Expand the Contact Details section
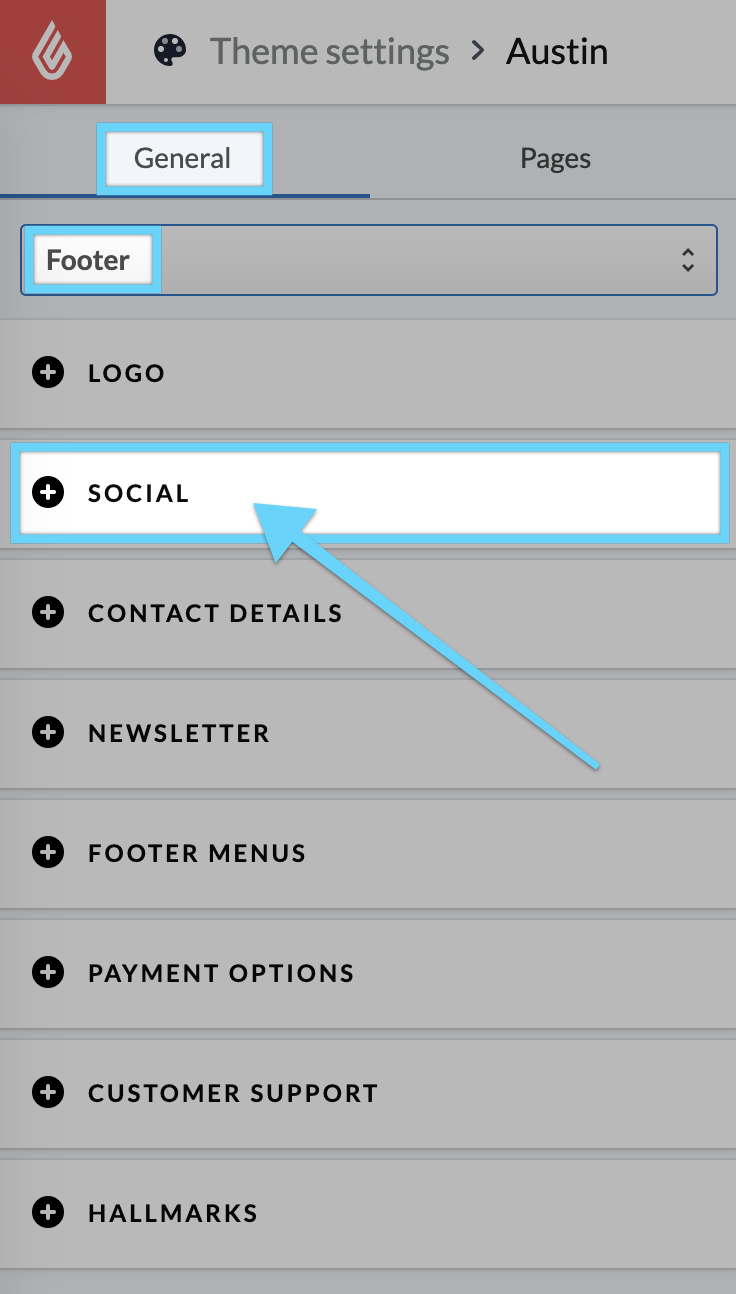736x1294 pixels. pos(214,613)
